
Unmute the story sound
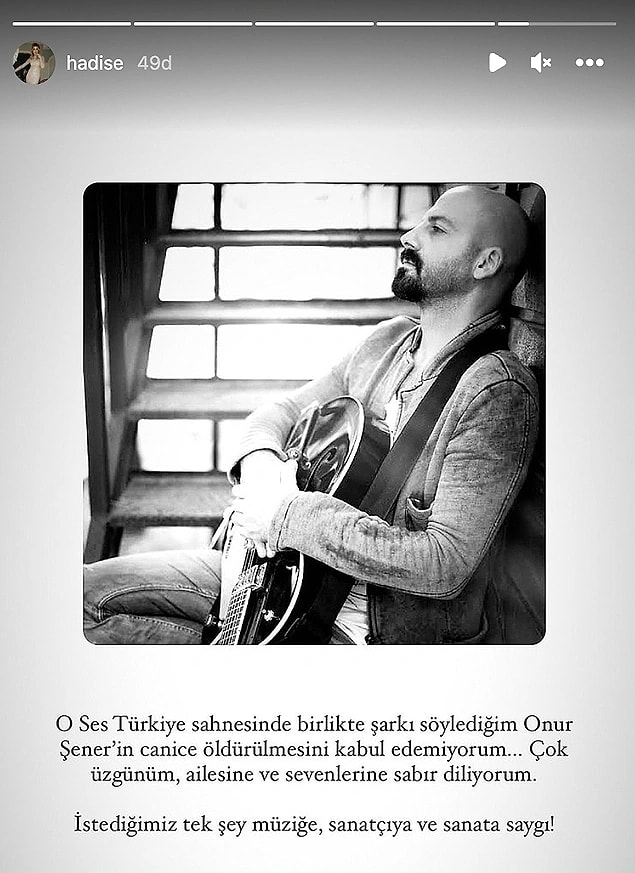pyautogui.click(x=541, y=63)
